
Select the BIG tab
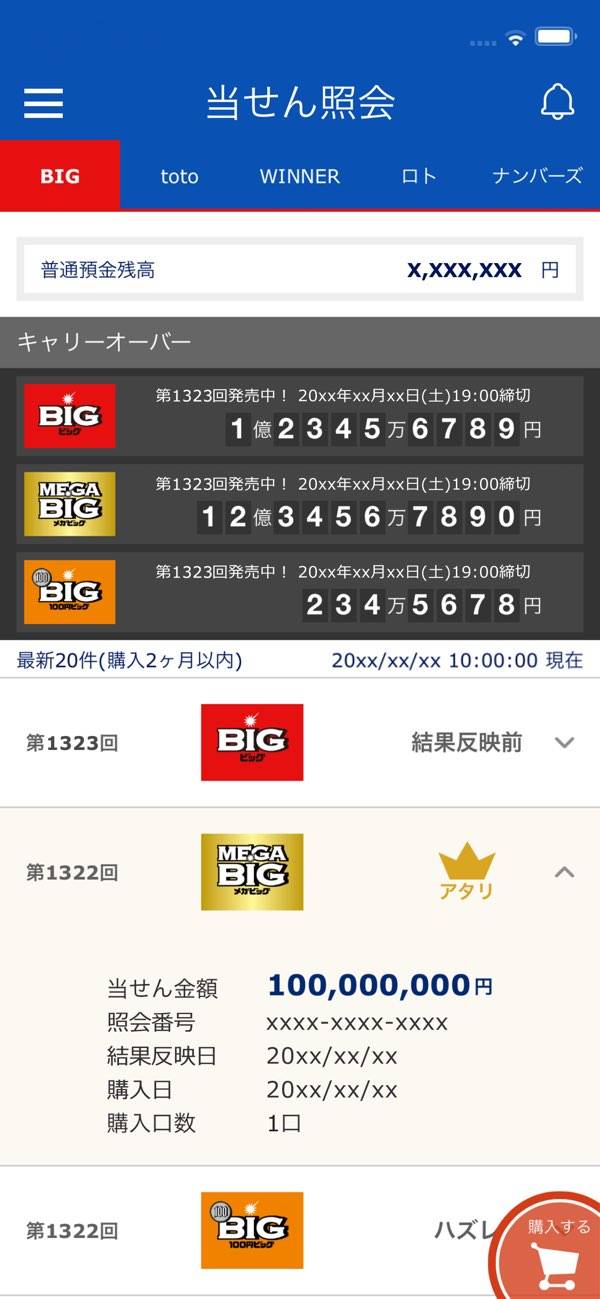pyautogui.click(x=60, y=176)
